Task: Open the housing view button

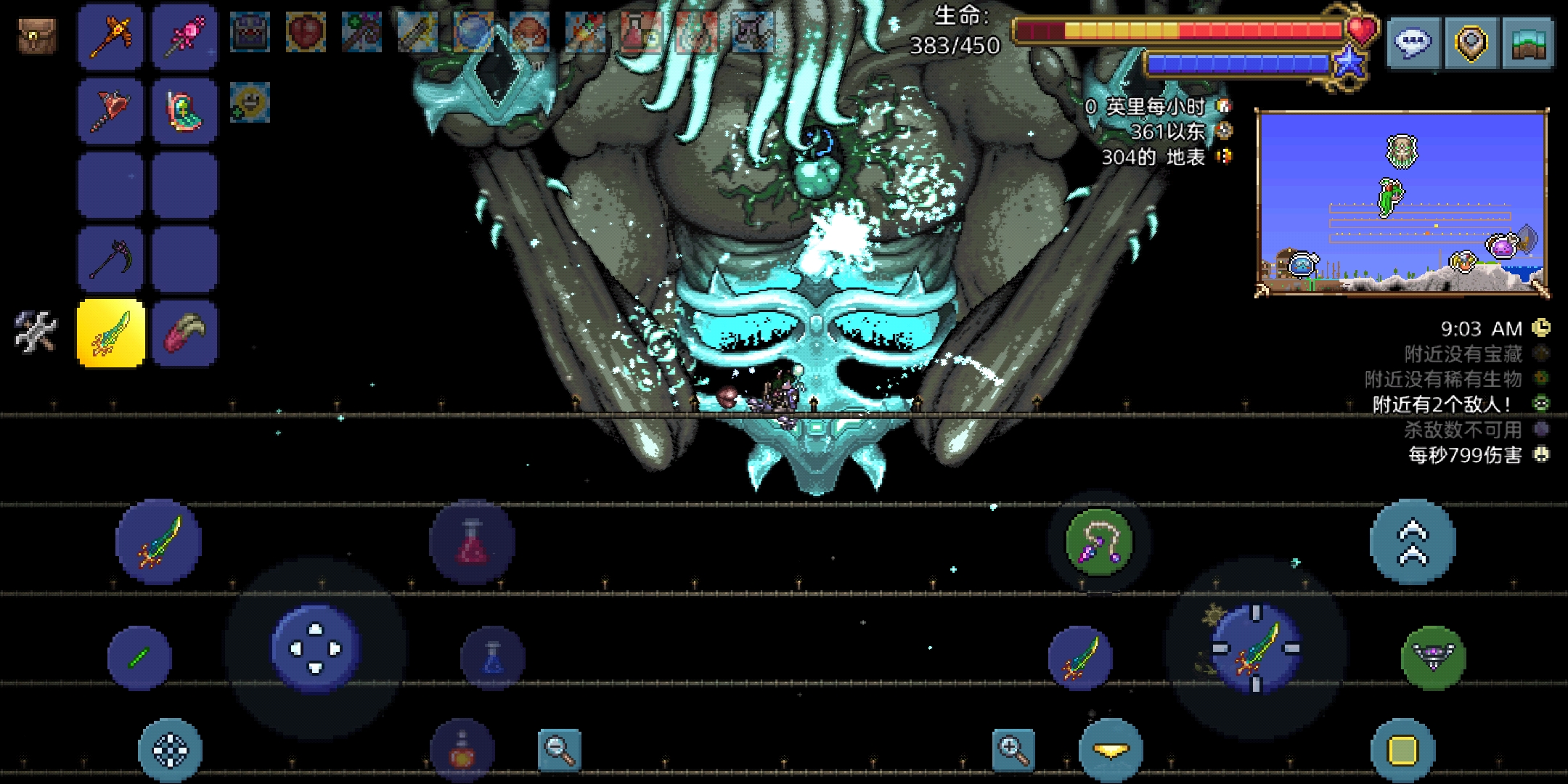Action: [1529, 44]
